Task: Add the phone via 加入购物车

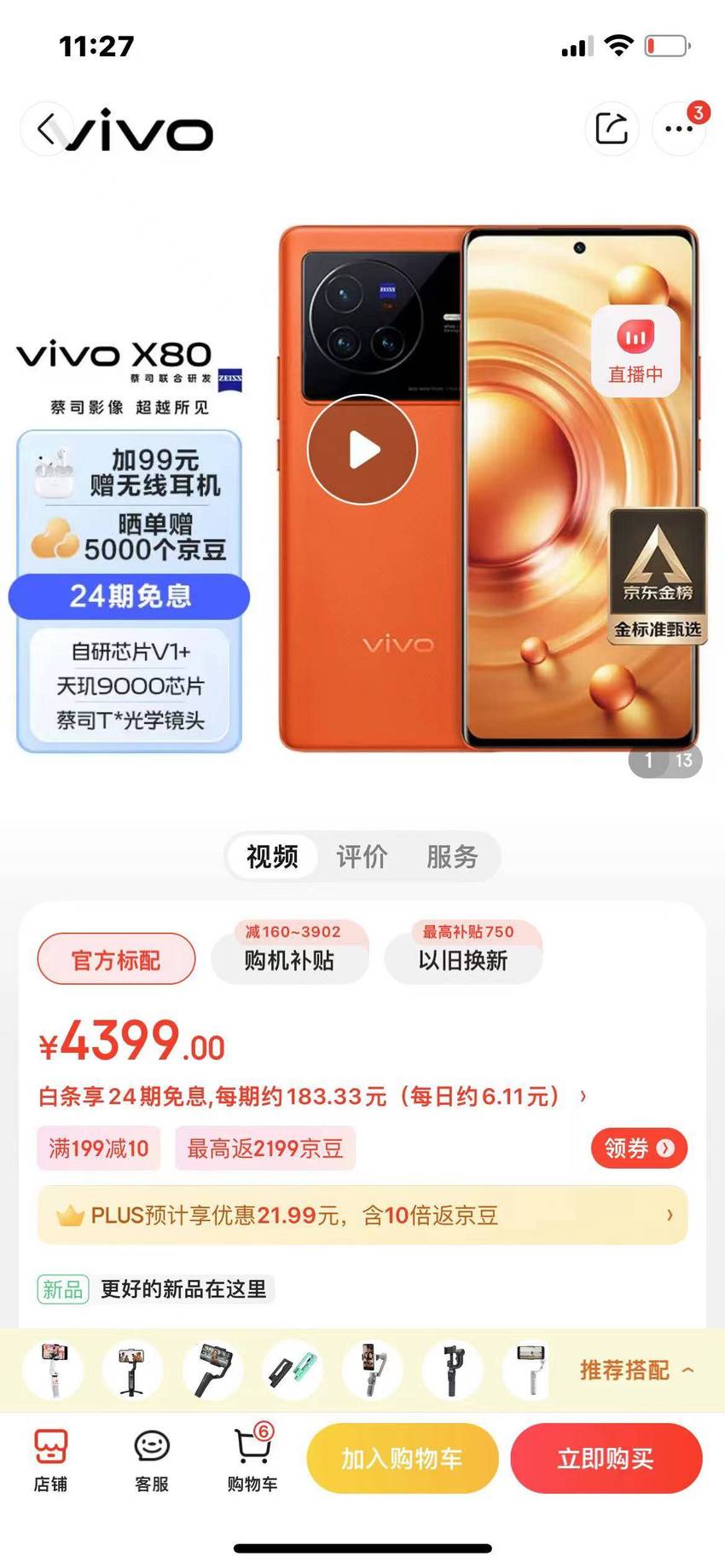Action: pyautogui.click(x=402, y=1459)
